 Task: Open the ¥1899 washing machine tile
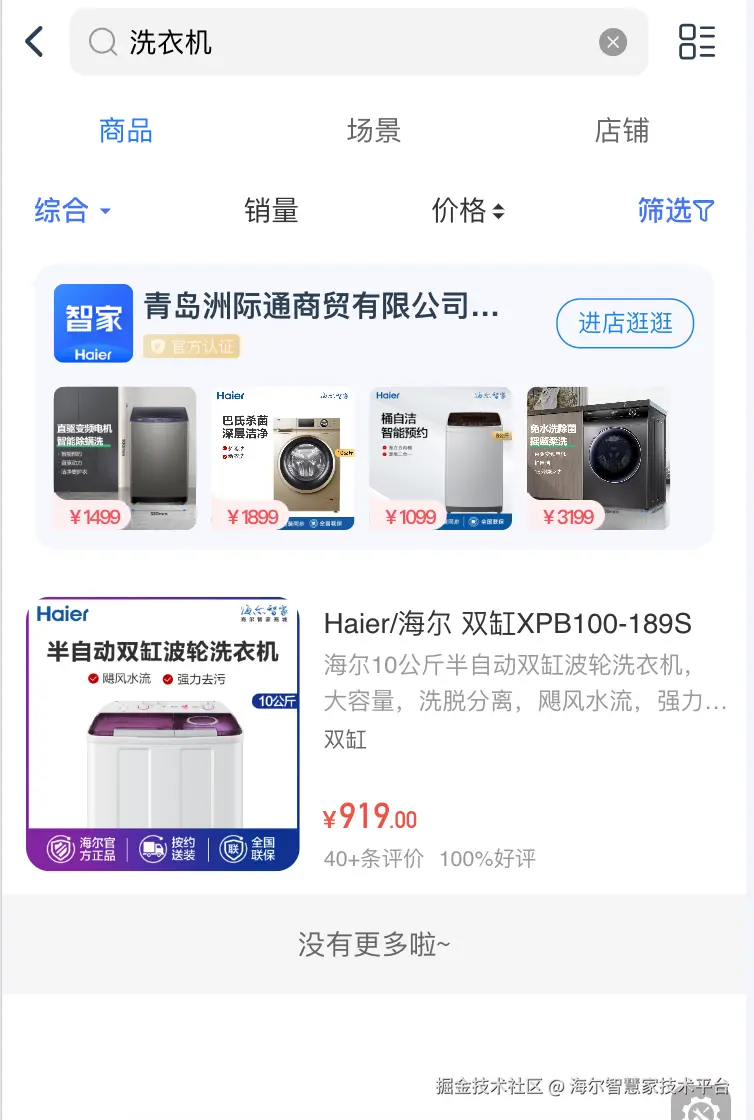(x=283, y=458)
